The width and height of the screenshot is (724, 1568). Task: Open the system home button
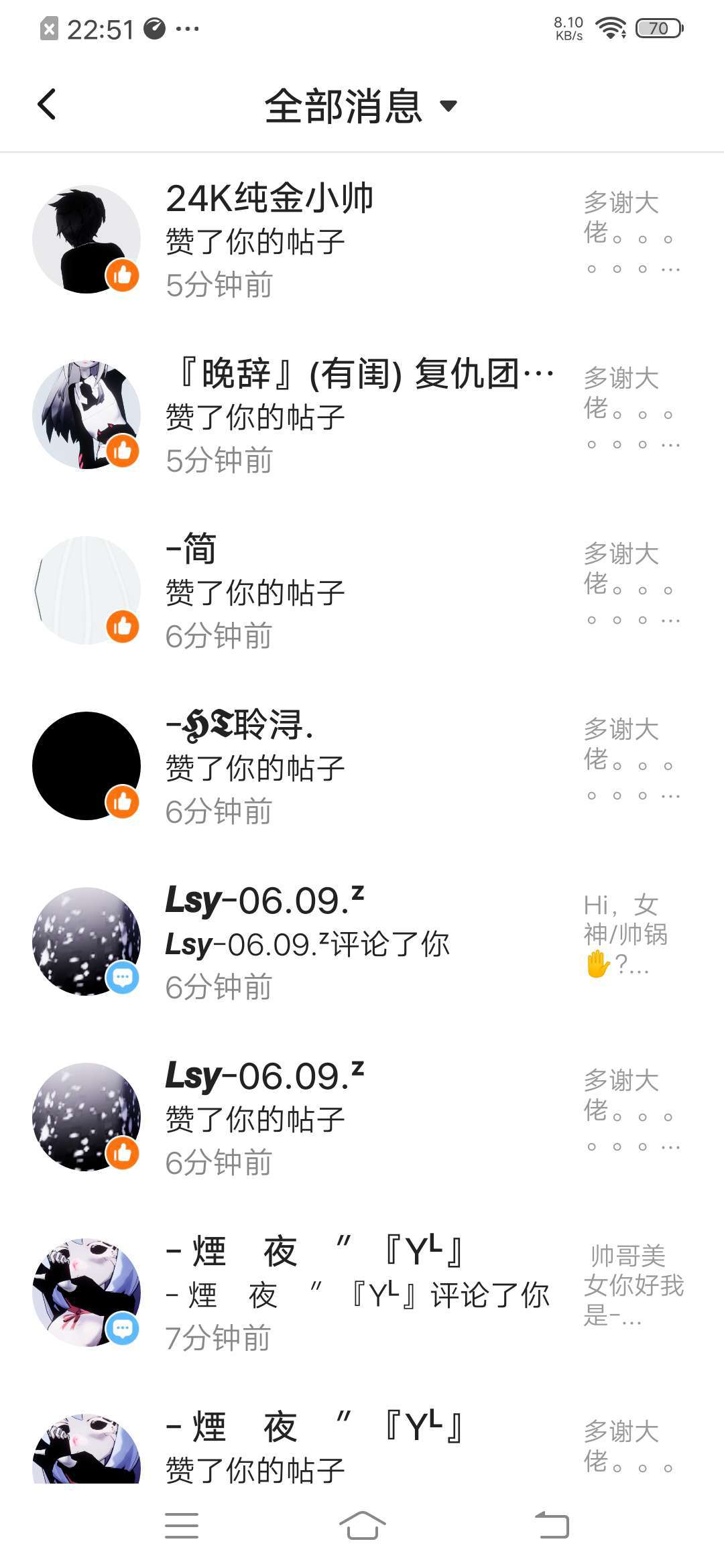(362, 1525)
